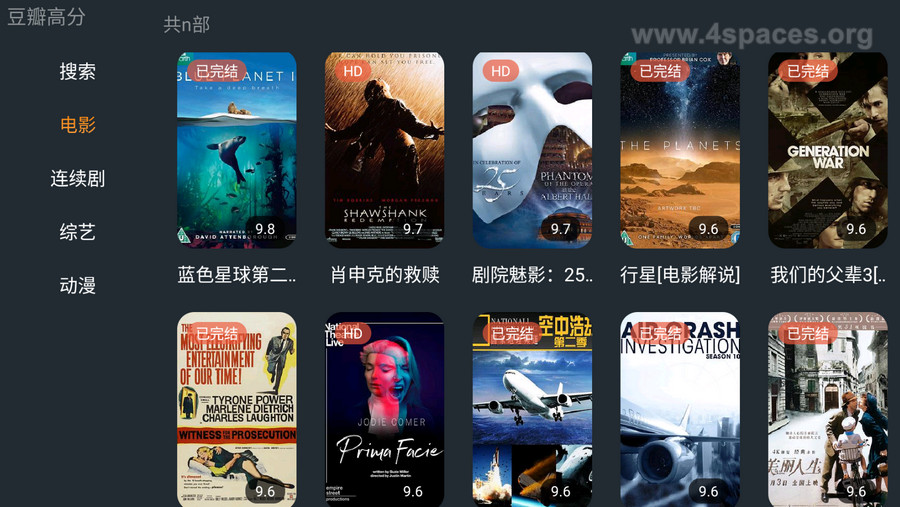
Task: Open the 蓝色星球第二季 poster card
Action: point(237,150)
